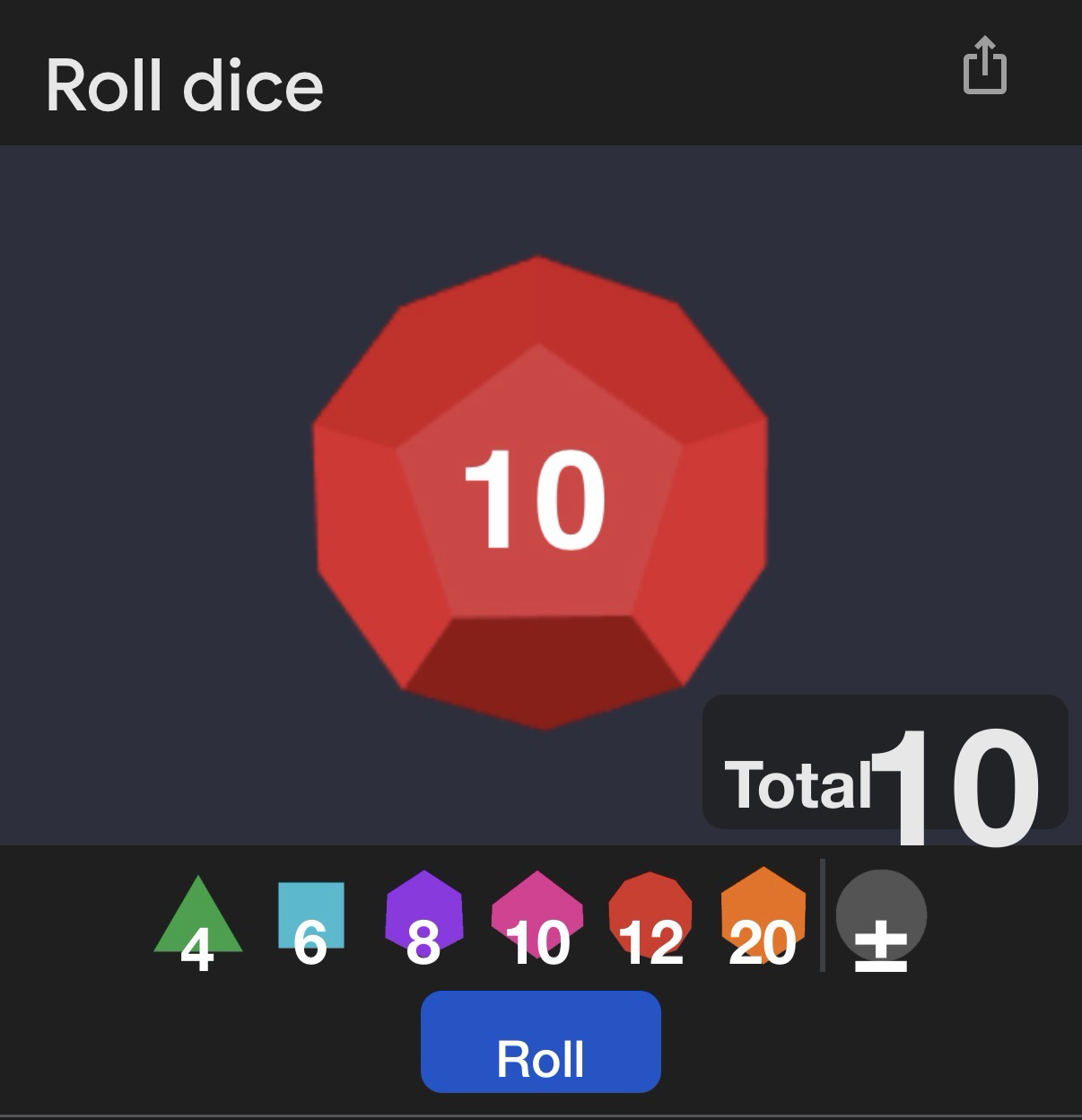The width and height of the screenshot is (1082, 1120).
Task: Add a 12-sided die
Action: click(x=650, y=919)
